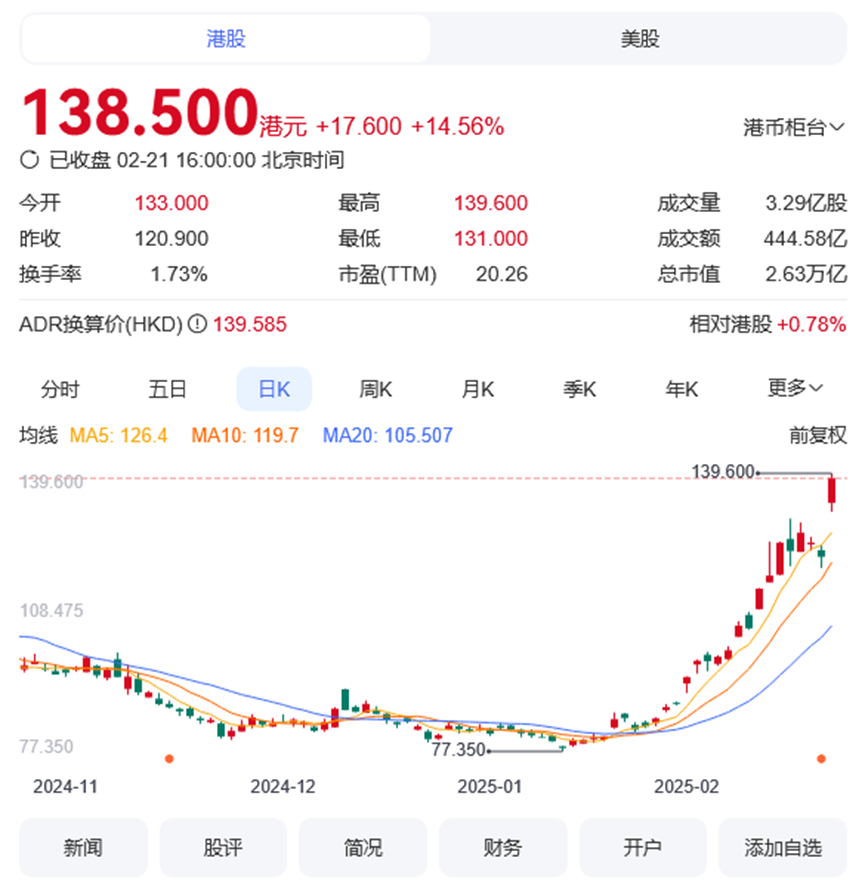865x889 pixels.
Task: Switch chart to 年K
Action: (682, 389)
